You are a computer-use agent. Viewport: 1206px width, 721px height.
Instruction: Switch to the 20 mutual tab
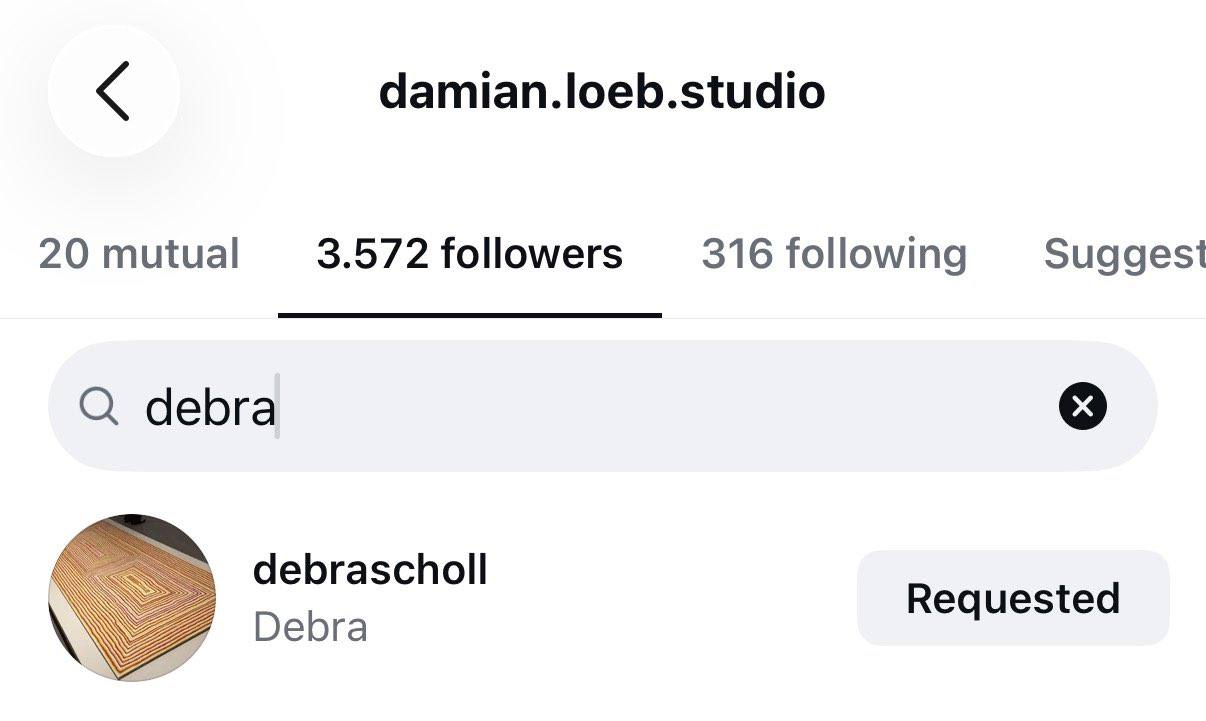[x=139, y=254]
